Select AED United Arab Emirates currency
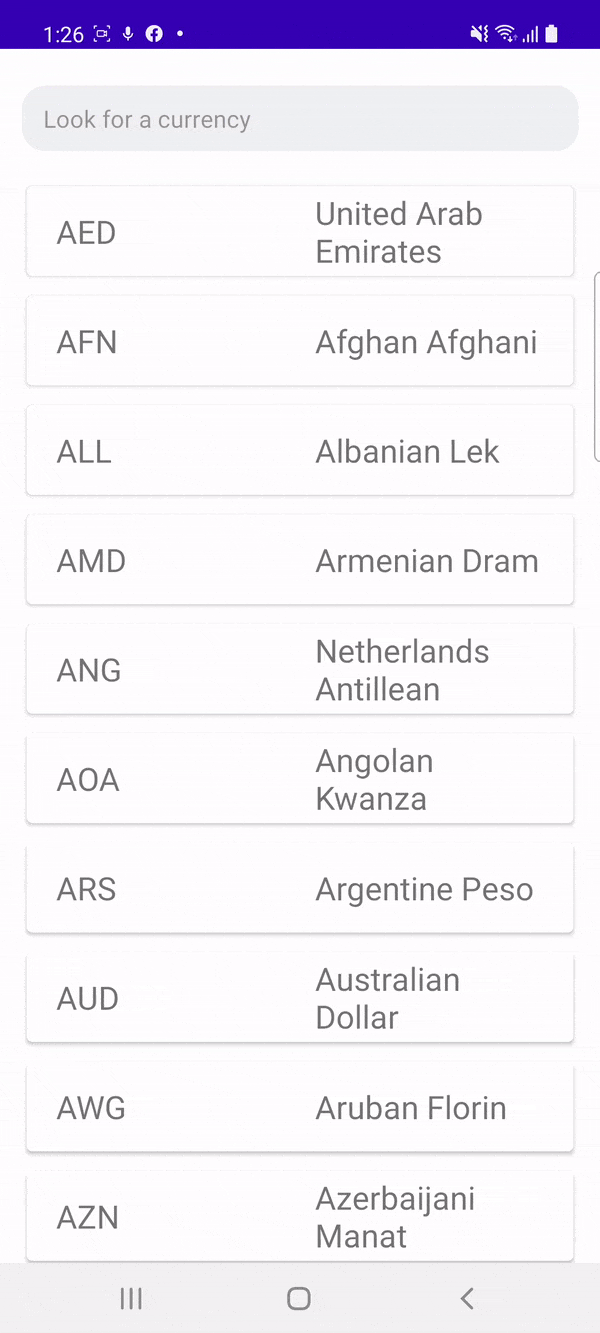Screen dimensions: 600x1333 point(300,232)
